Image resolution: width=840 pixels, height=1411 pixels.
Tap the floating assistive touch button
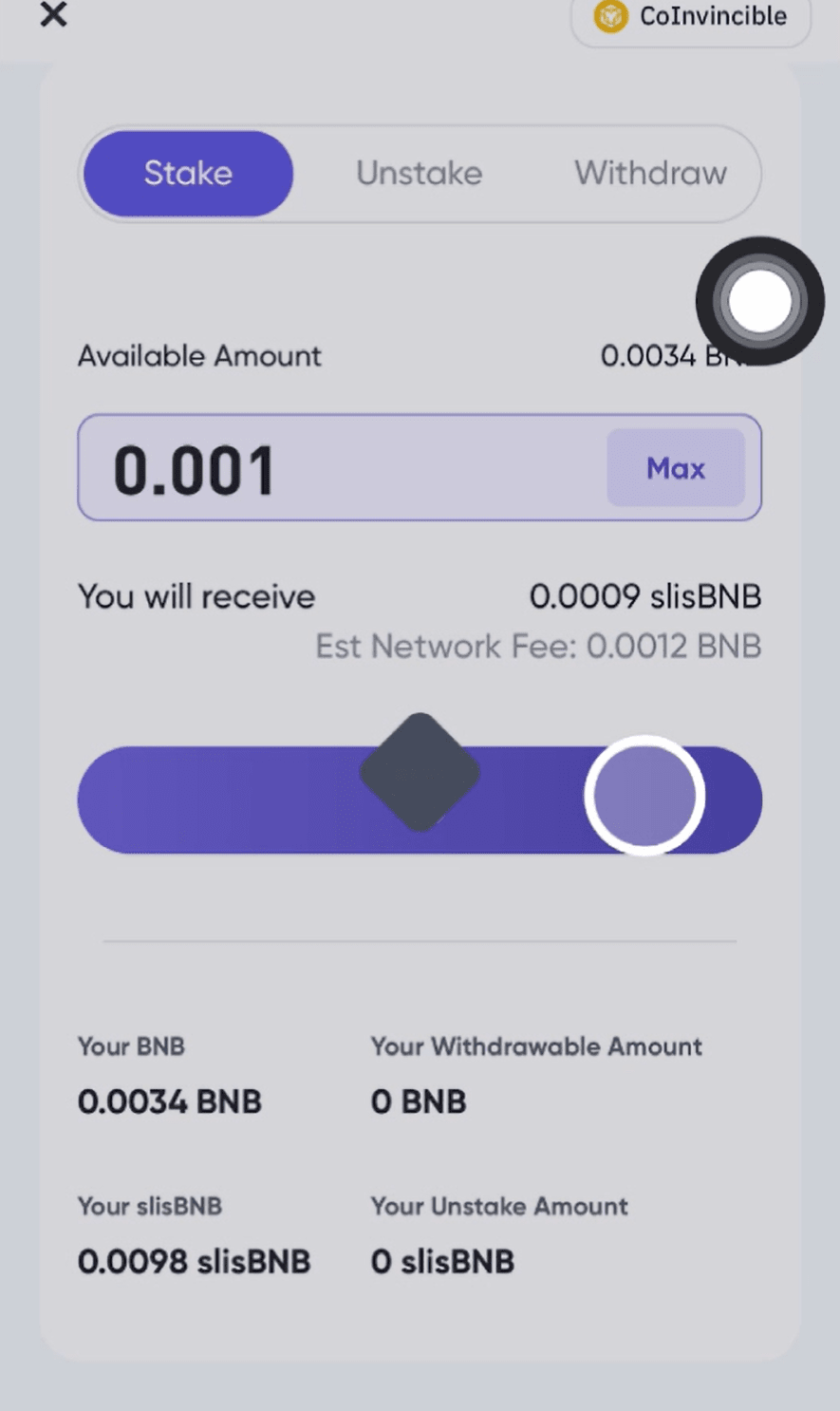759,301
